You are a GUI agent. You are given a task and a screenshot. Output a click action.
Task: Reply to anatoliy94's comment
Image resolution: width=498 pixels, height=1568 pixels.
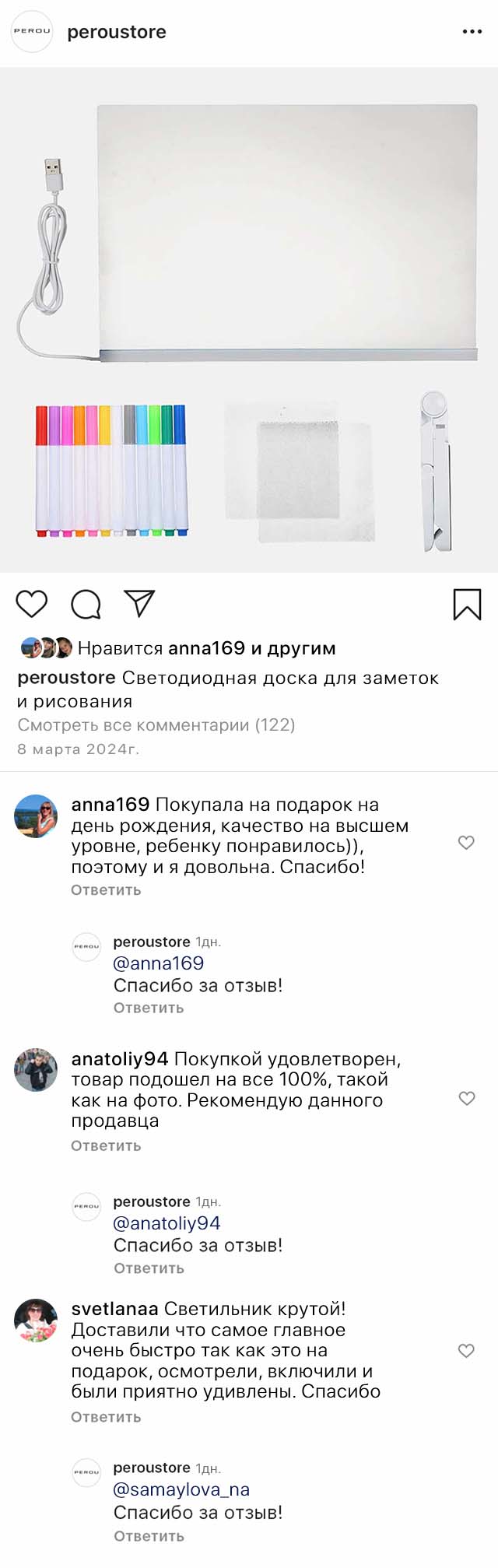click(106, 1145)
